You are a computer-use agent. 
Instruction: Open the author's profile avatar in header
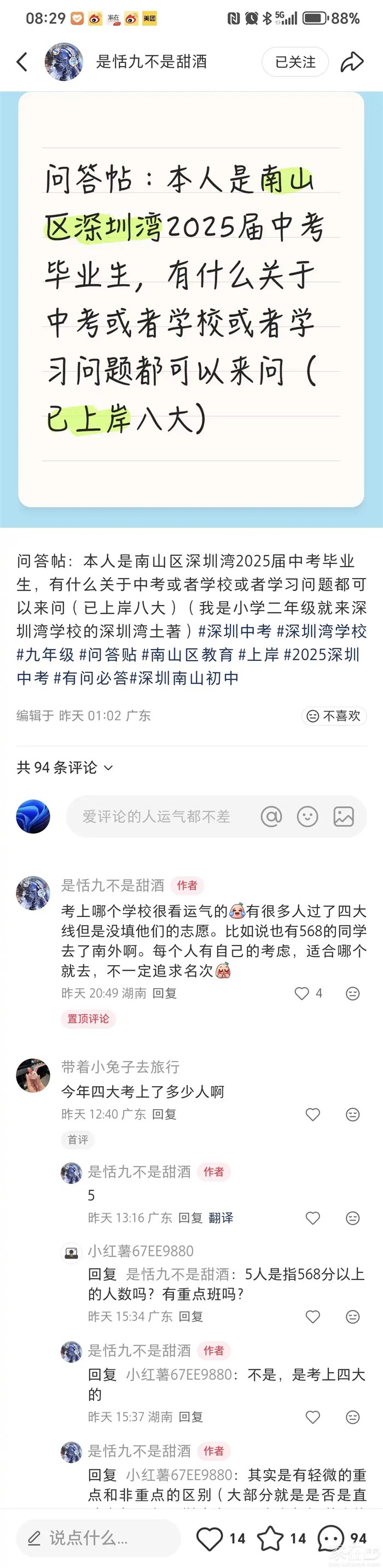(64, 62)
